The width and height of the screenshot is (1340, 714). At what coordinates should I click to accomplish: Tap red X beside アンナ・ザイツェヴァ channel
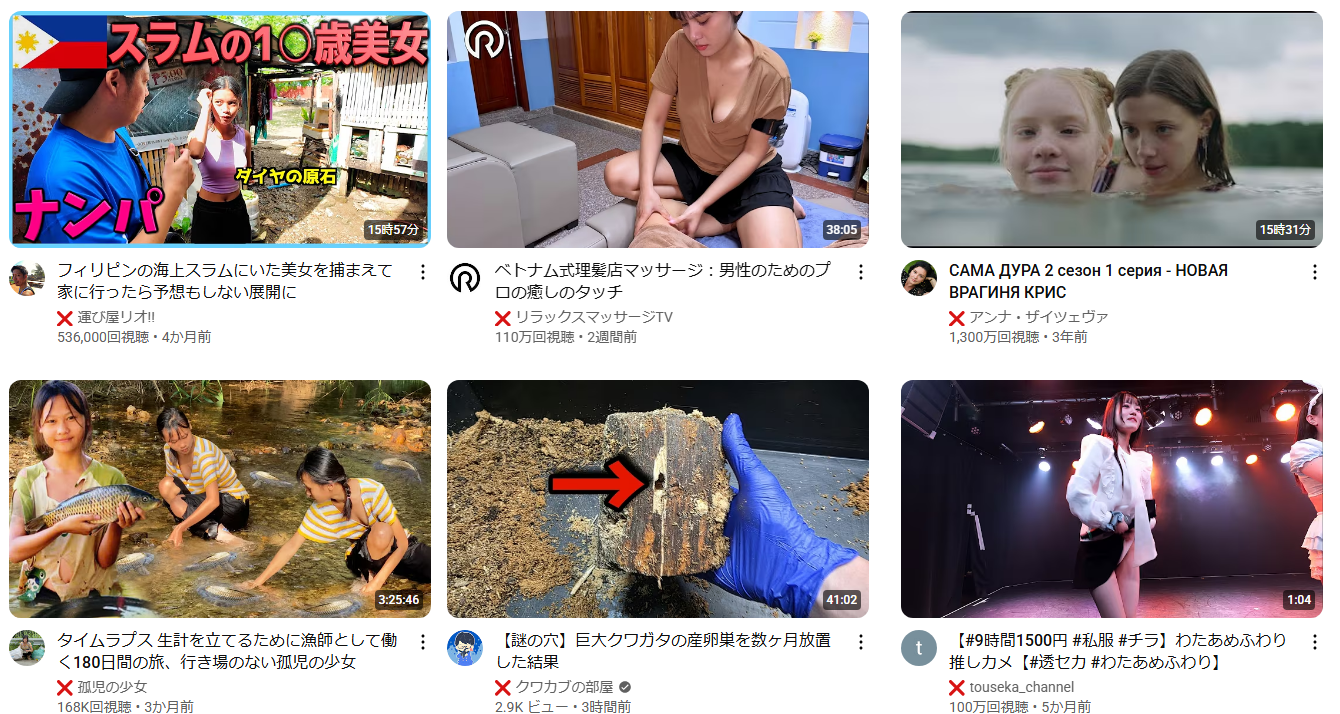tap(957, 317)
